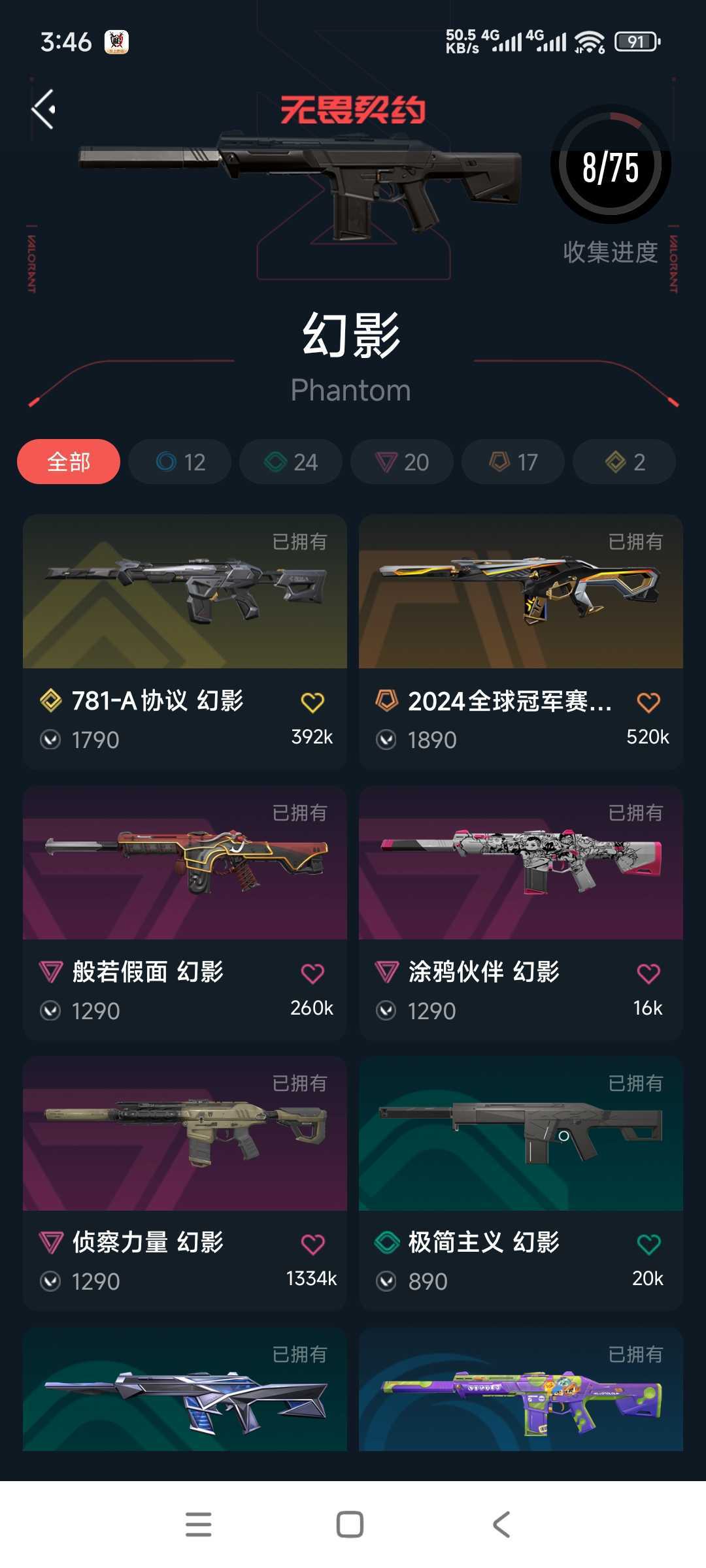The image size is (706, 1568).
Task: Filter skins by the green tier showing 24
Action: click(291, 462)
